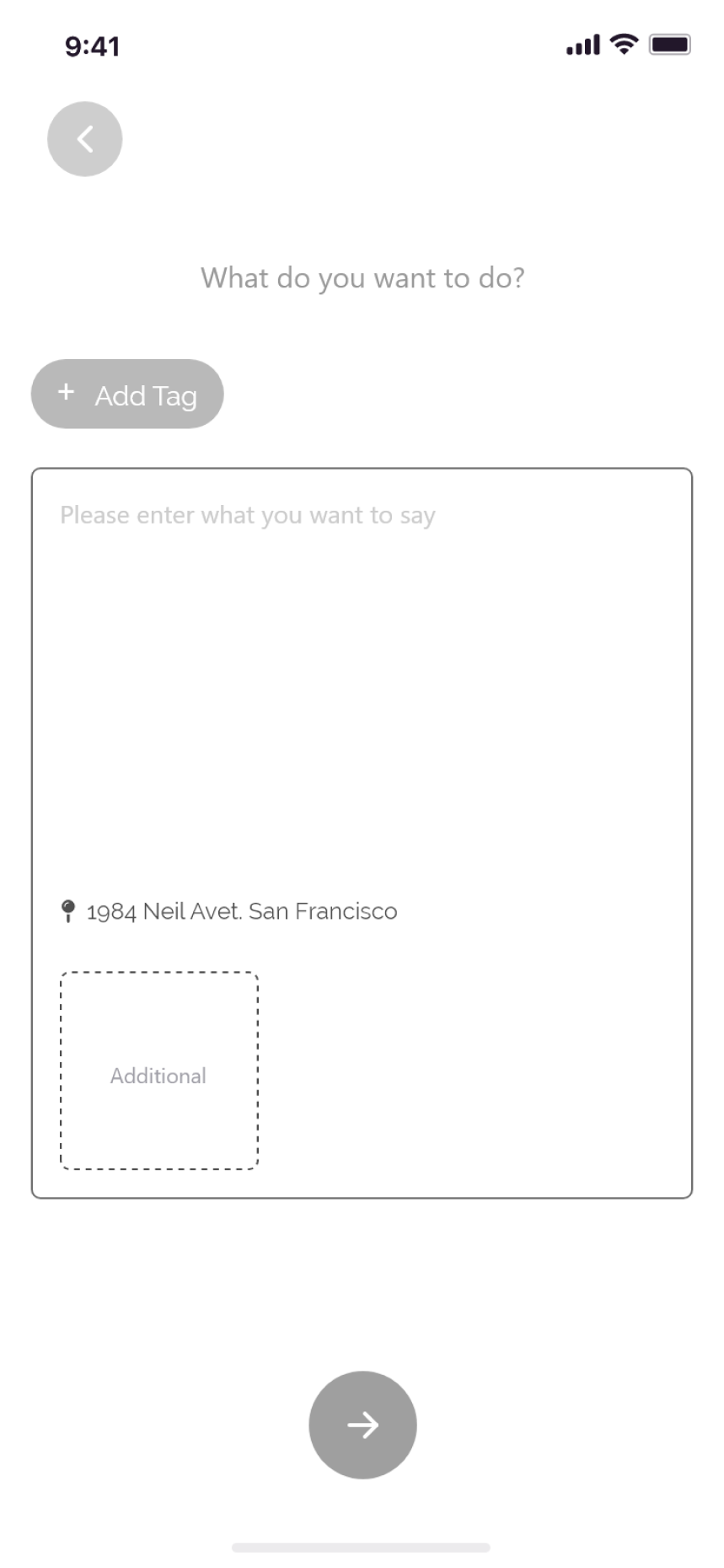Continue with the forward arrow button
Viewport: 724px width, 1568px height.
coord(362,1425)
